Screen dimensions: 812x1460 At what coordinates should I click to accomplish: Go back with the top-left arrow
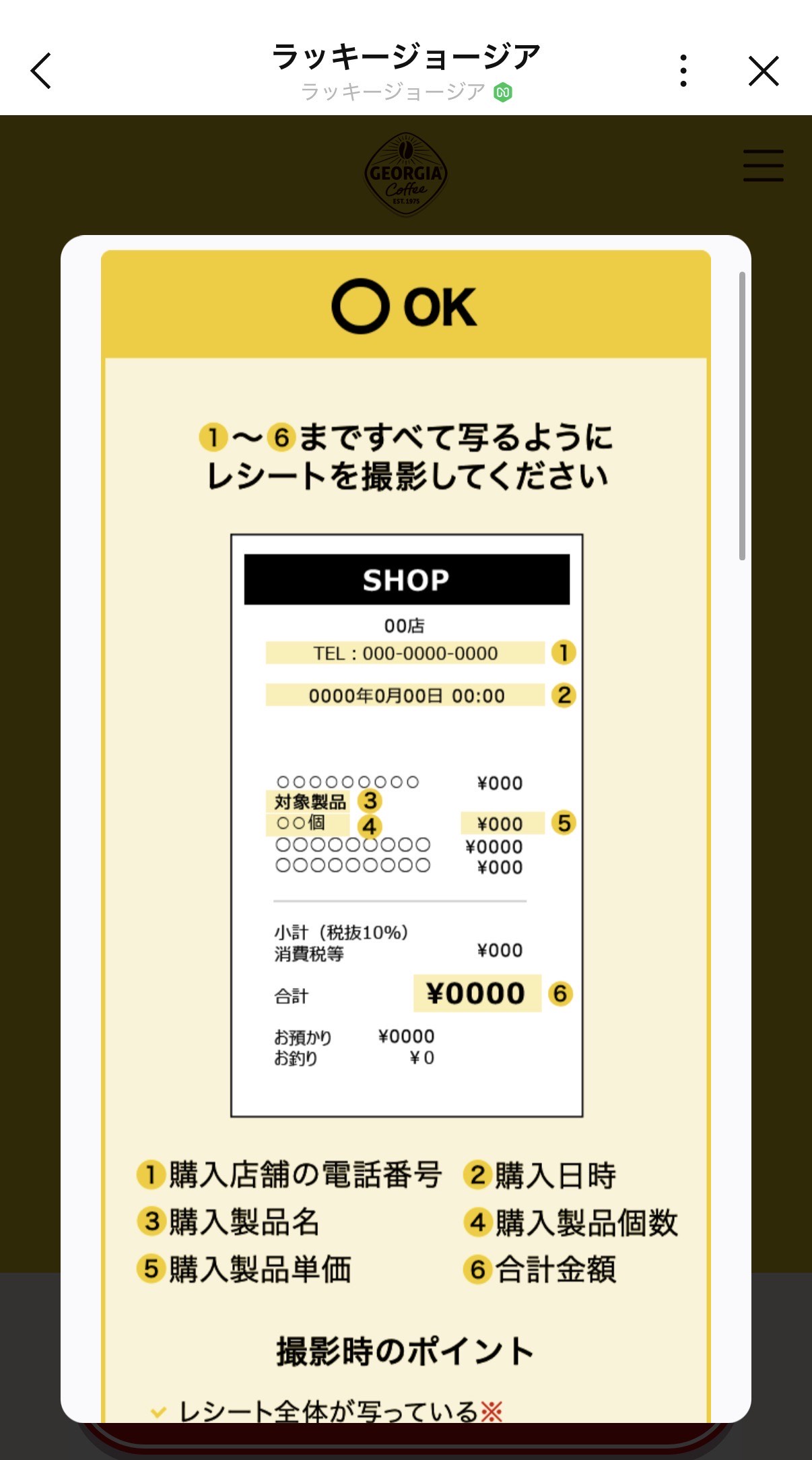click(x=41, y=71)
